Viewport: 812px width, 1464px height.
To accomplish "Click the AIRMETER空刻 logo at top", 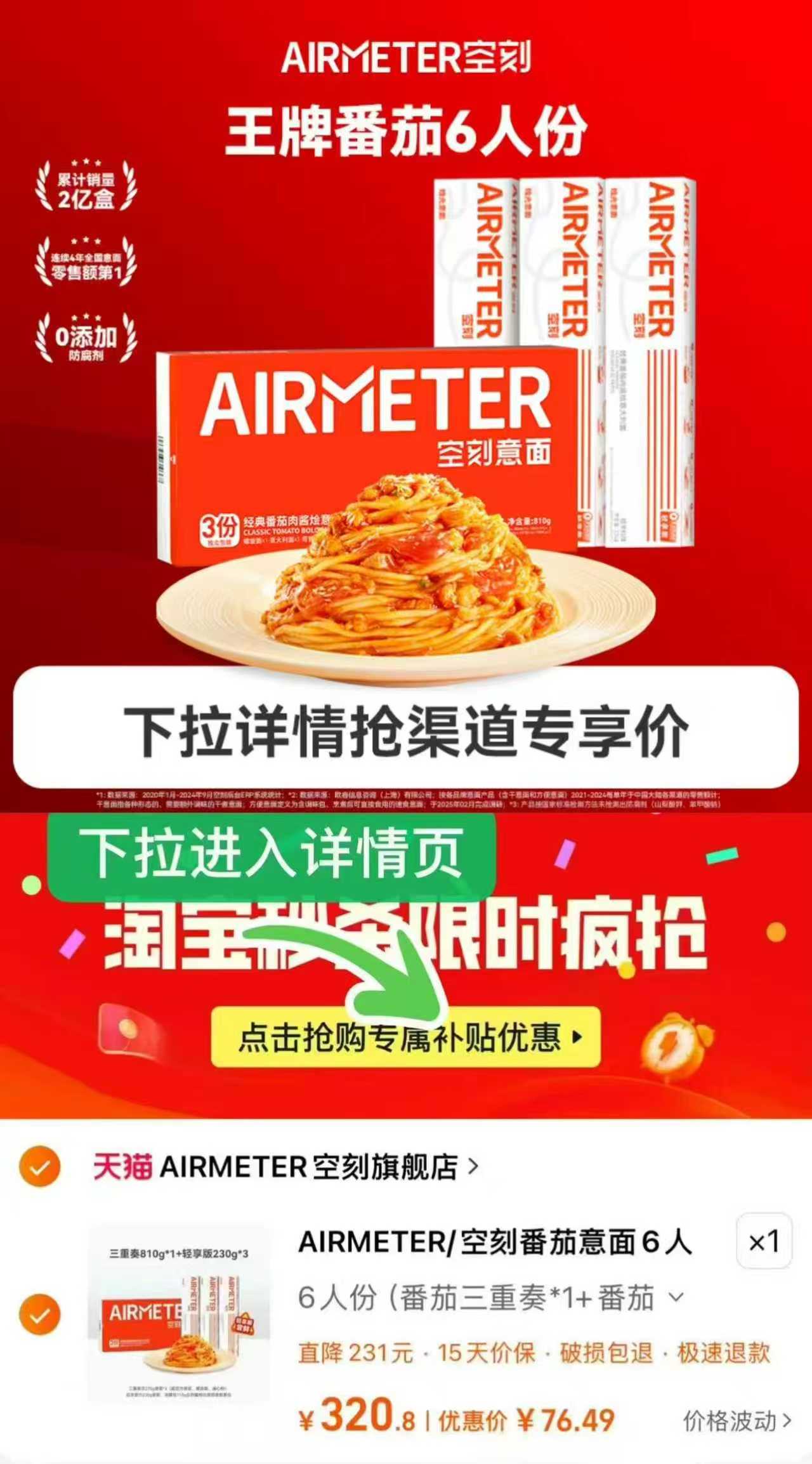I will (406, 58).
